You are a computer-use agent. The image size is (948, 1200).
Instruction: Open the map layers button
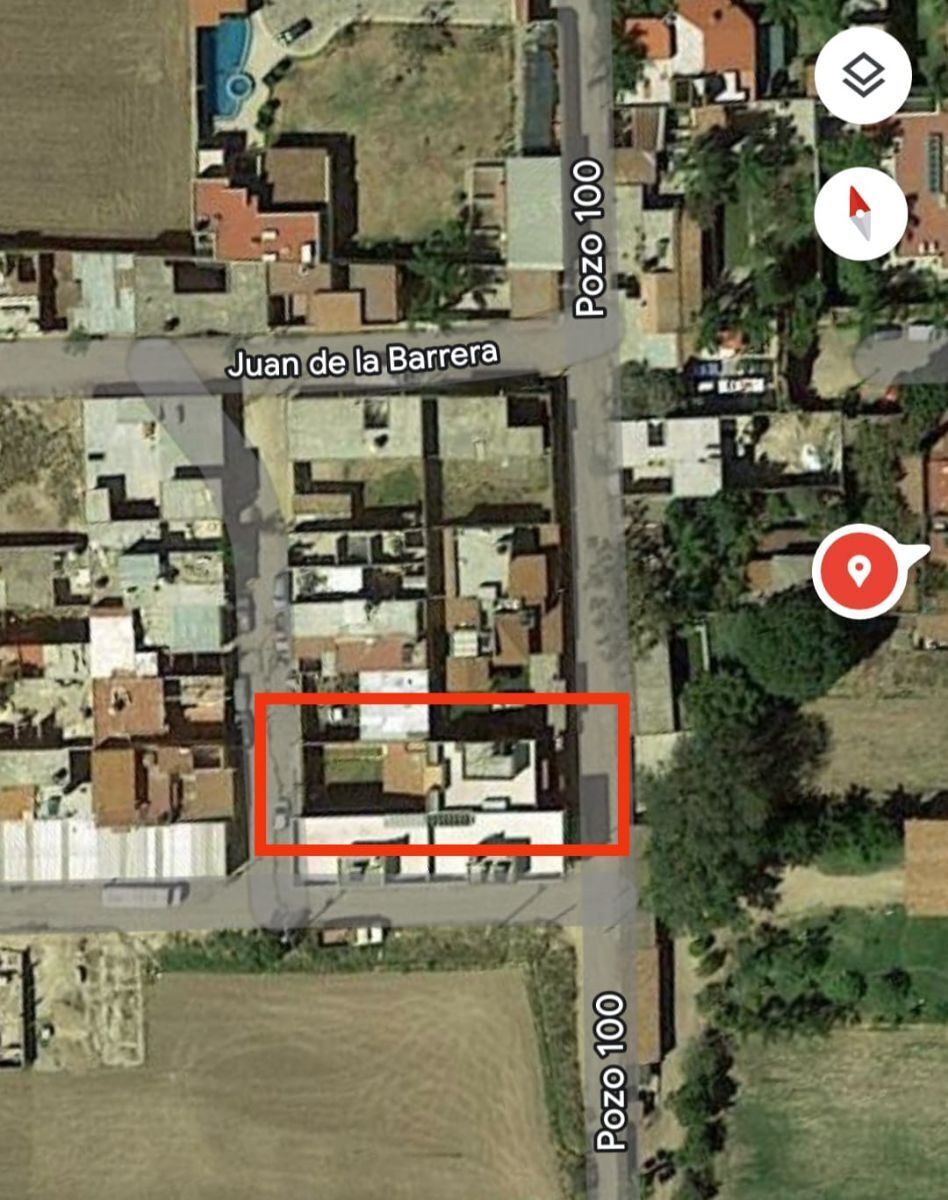862,76
